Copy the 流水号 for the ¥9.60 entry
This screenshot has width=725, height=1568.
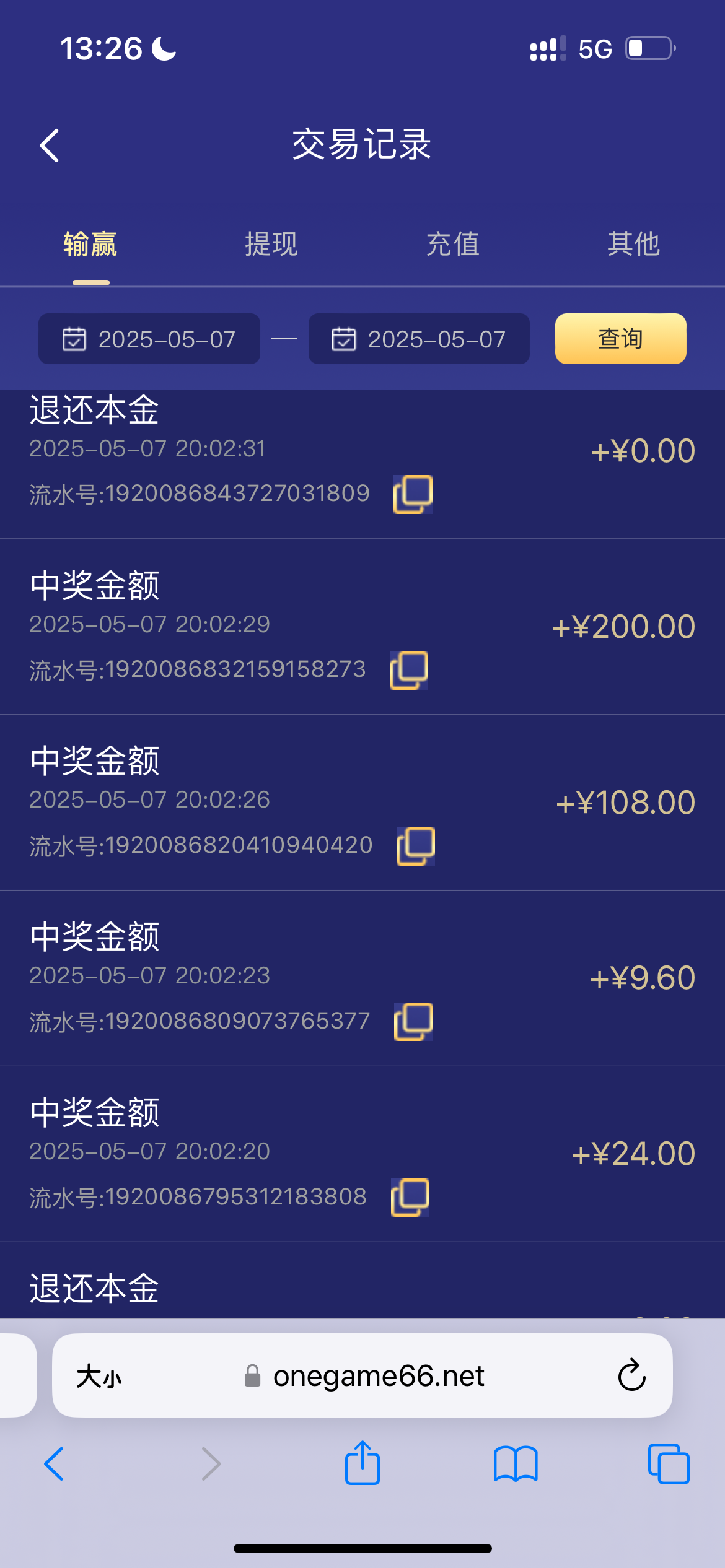pyautogui.click(x=412, y=1021)
